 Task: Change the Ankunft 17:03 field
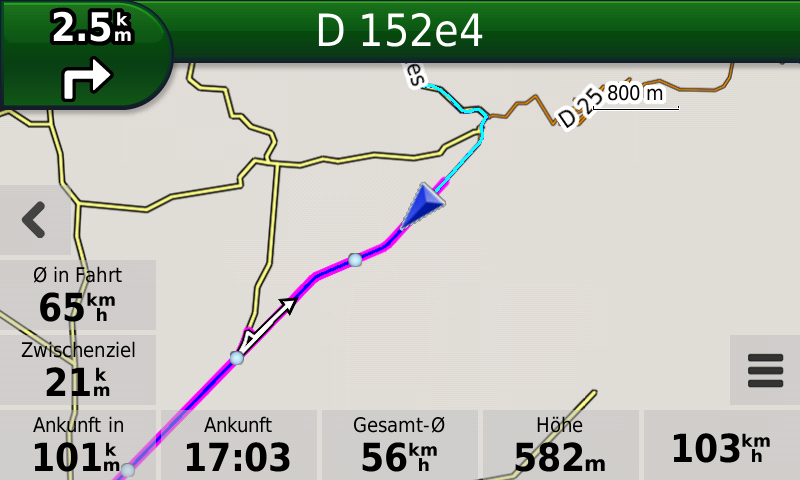point(238,444)
